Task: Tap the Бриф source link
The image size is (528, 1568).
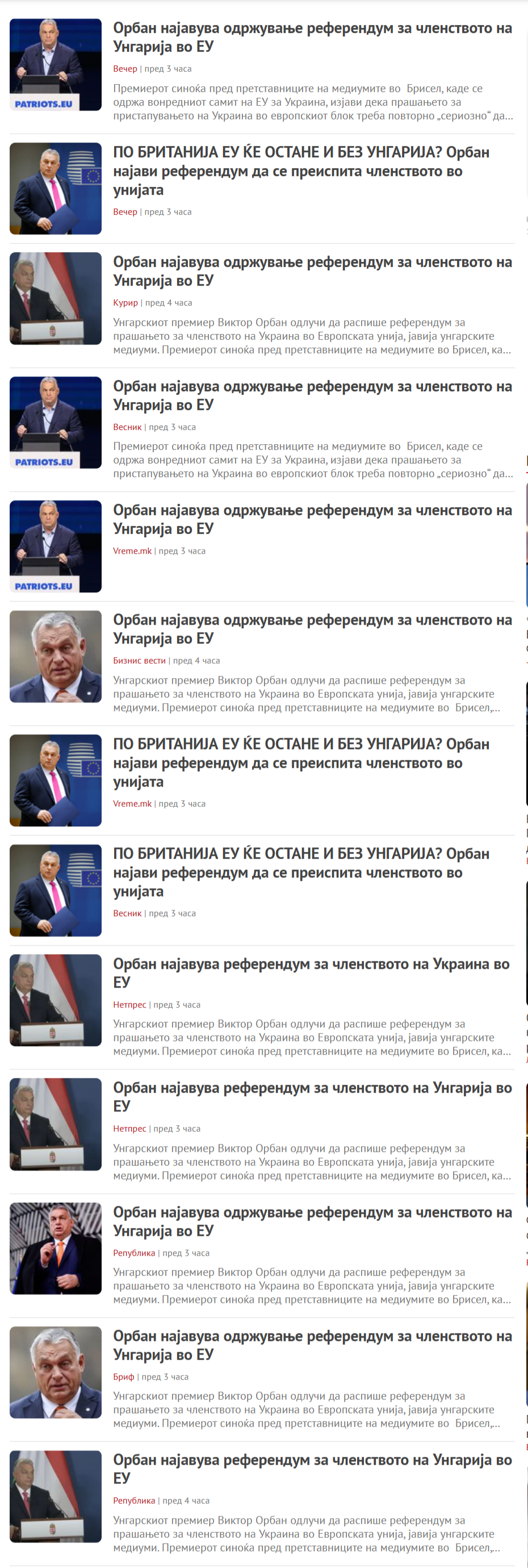Action: coord(124,1376)
